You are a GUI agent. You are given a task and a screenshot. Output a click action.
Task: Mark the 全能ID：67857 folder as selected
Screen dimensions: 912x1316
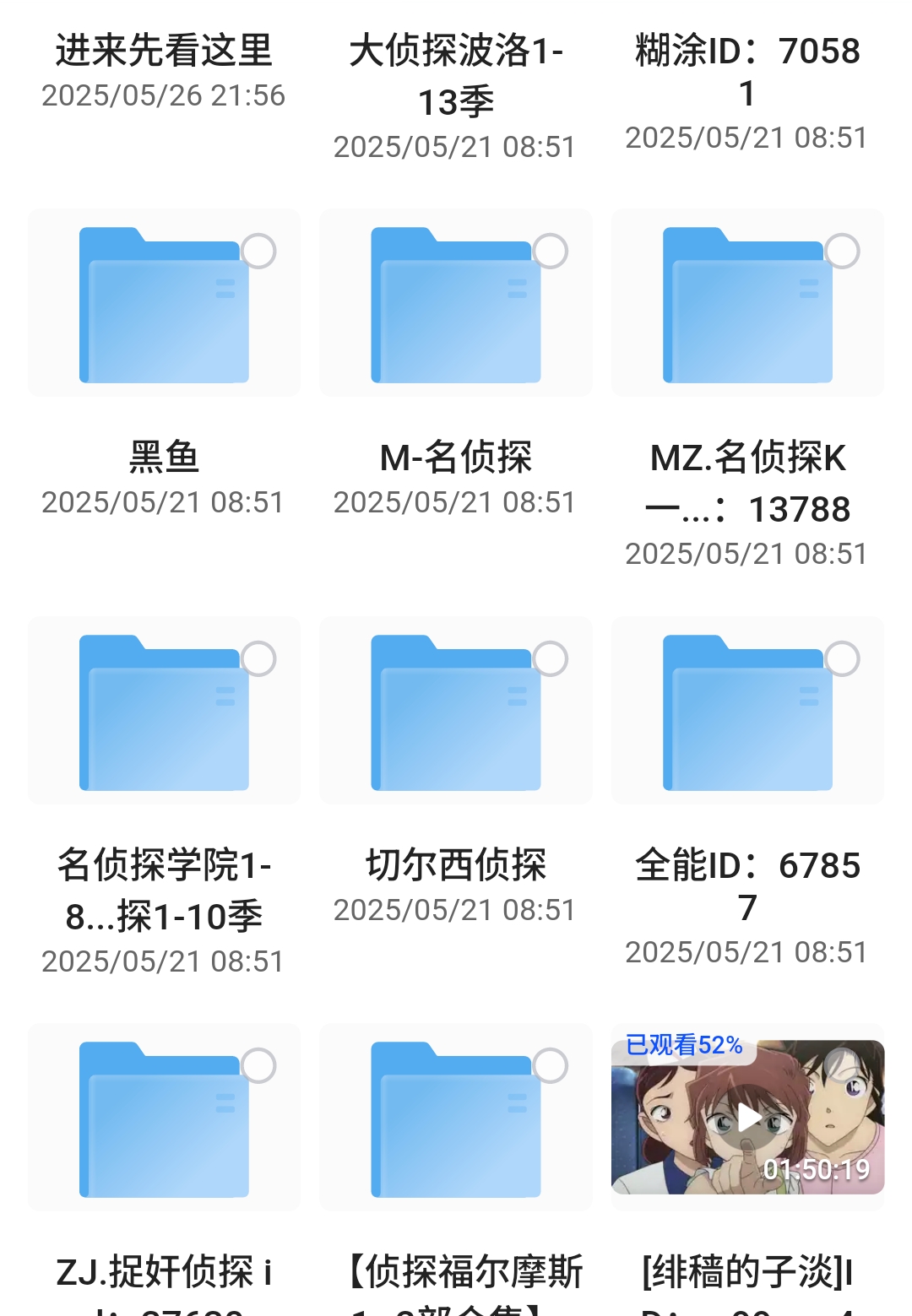(842, 658)
